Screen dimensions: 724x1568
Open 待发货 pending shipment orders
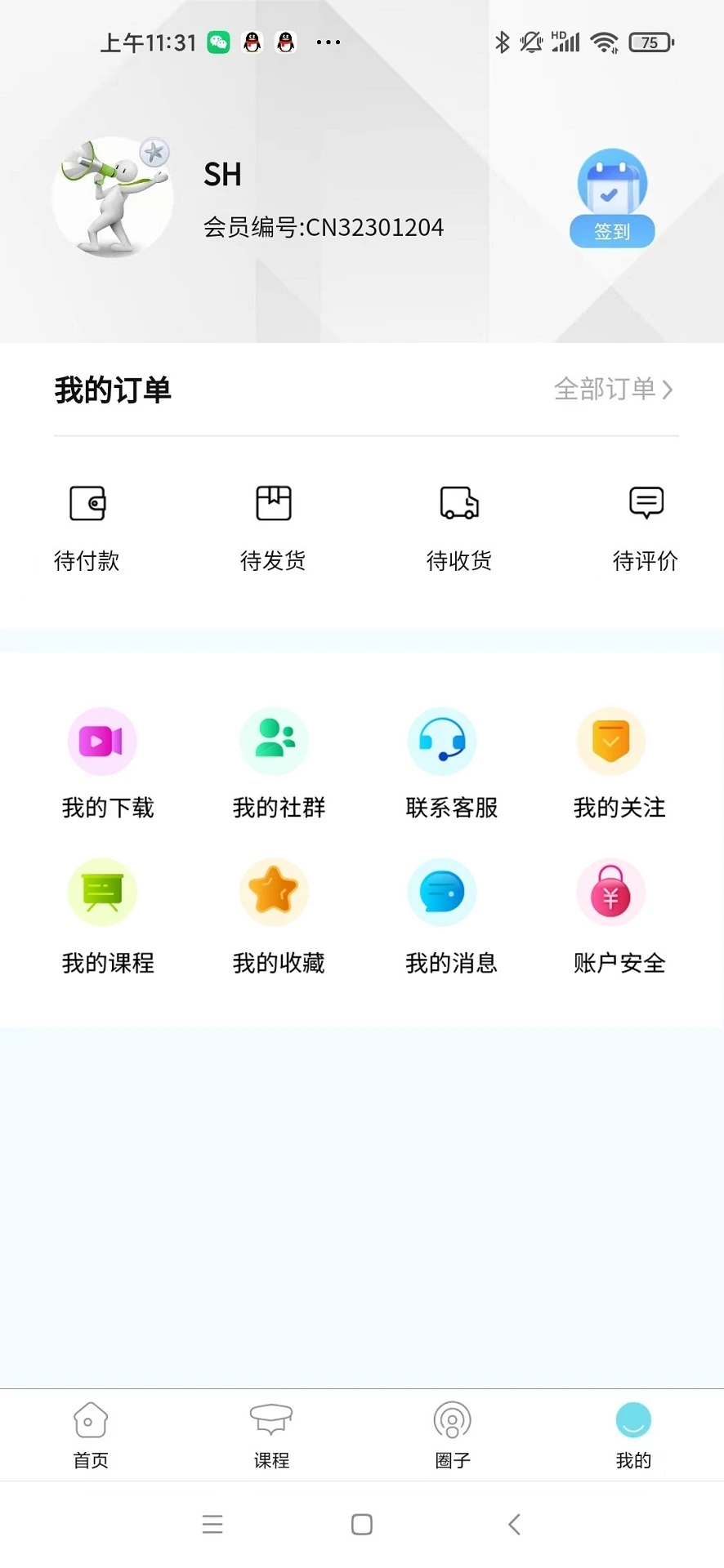point(272,527)
